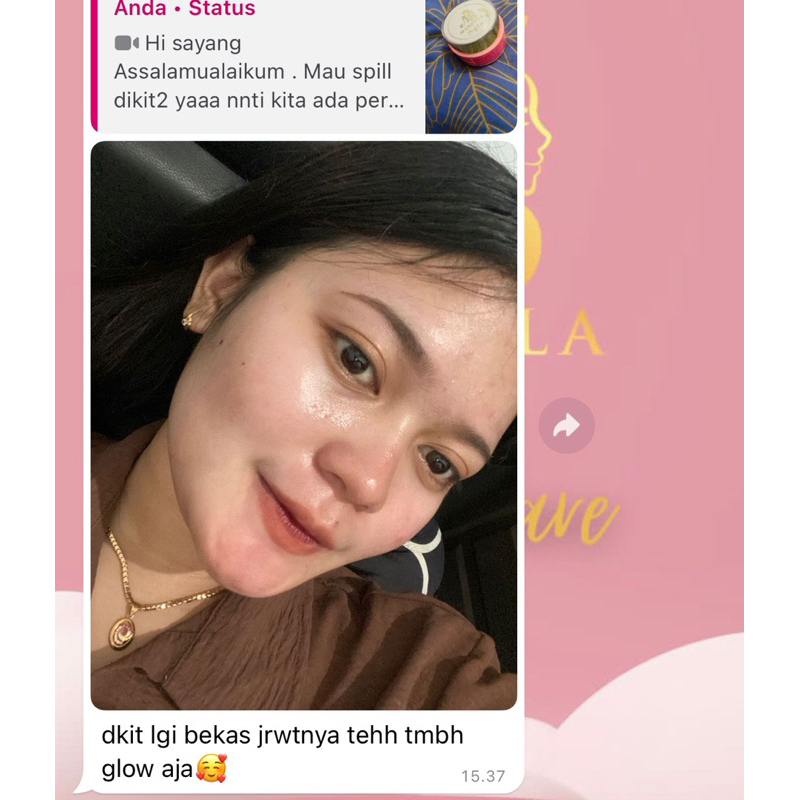This screenshot has height=800, width=800.
Task: Forward the photo message using the arrow icon
Action: (566, 427)
